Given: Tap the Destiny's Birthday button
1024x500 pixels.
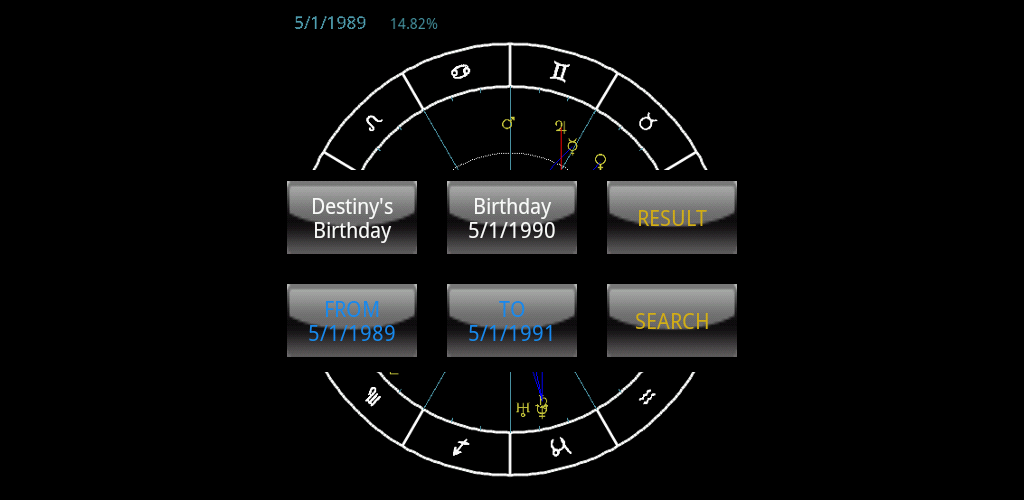Looking at the screenshot, I should 352,218.
